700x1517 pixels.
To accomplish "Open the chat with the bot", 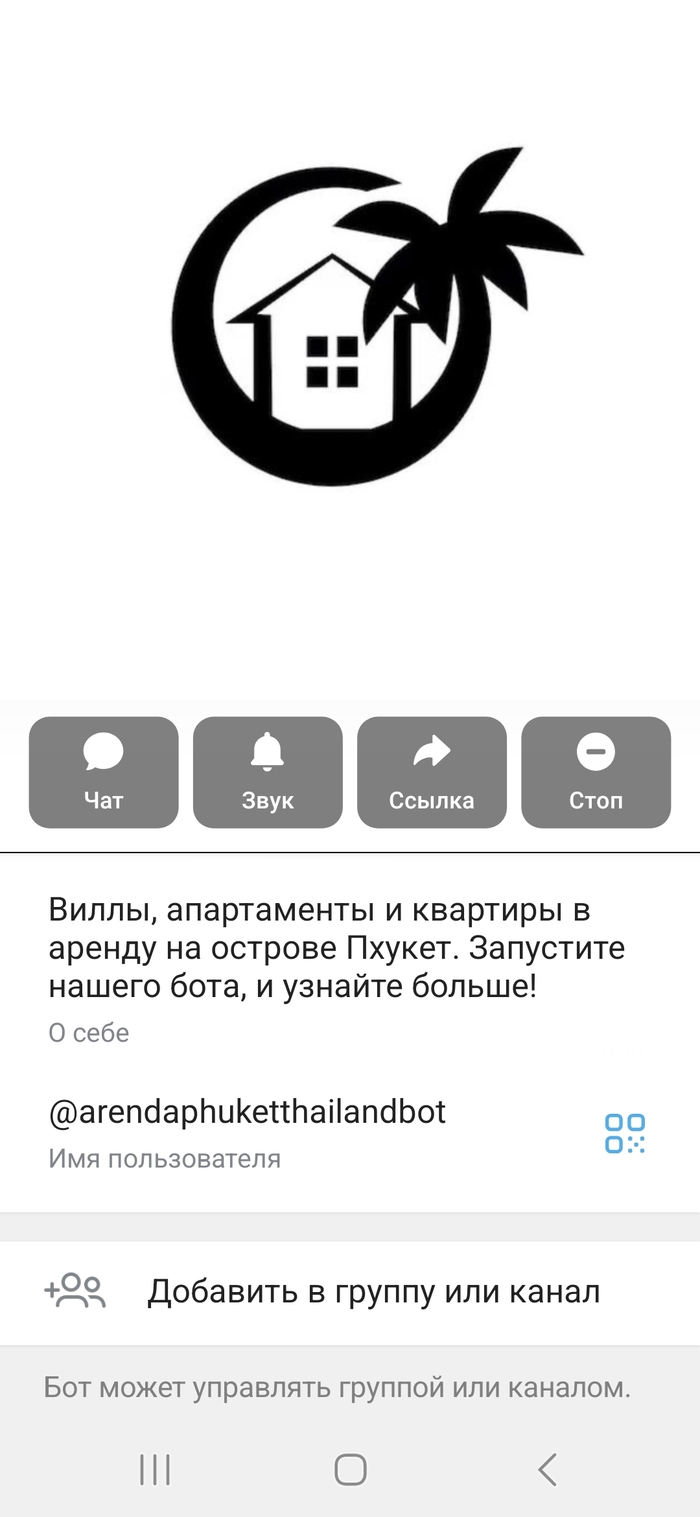I will 103,772.
